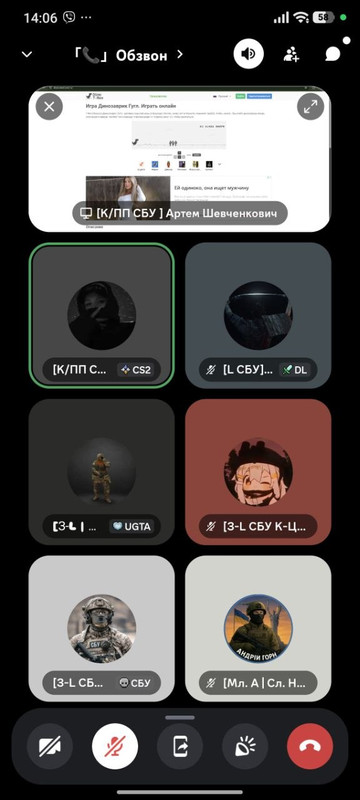Select the Мл. А | Сл. Н participant tile
This screenshot has width=360, height=800.
[258, 629]
